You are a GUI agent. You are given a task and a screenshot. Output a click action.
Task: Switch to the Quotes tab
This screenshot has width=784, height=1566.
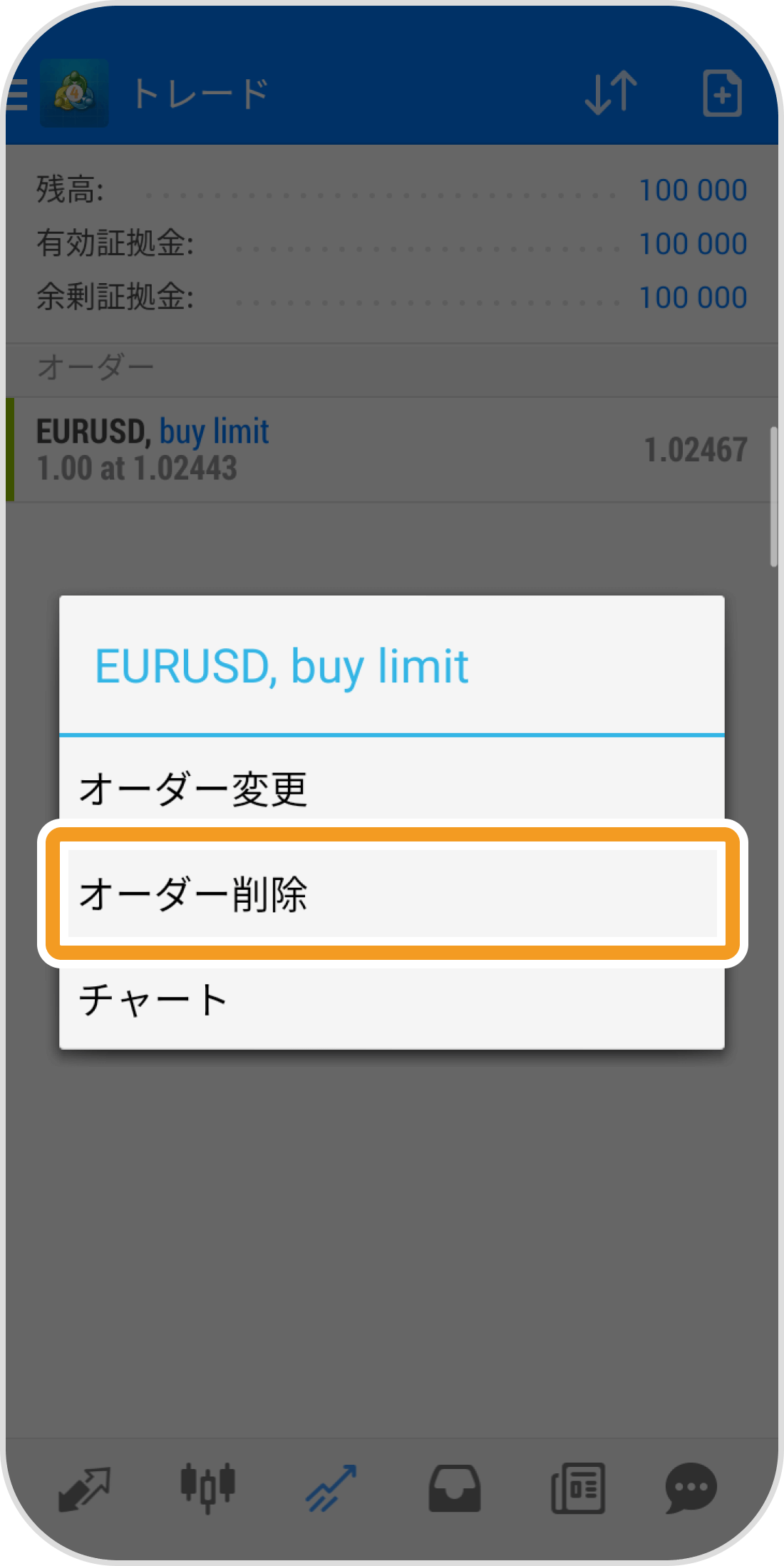click(84, 1488)
